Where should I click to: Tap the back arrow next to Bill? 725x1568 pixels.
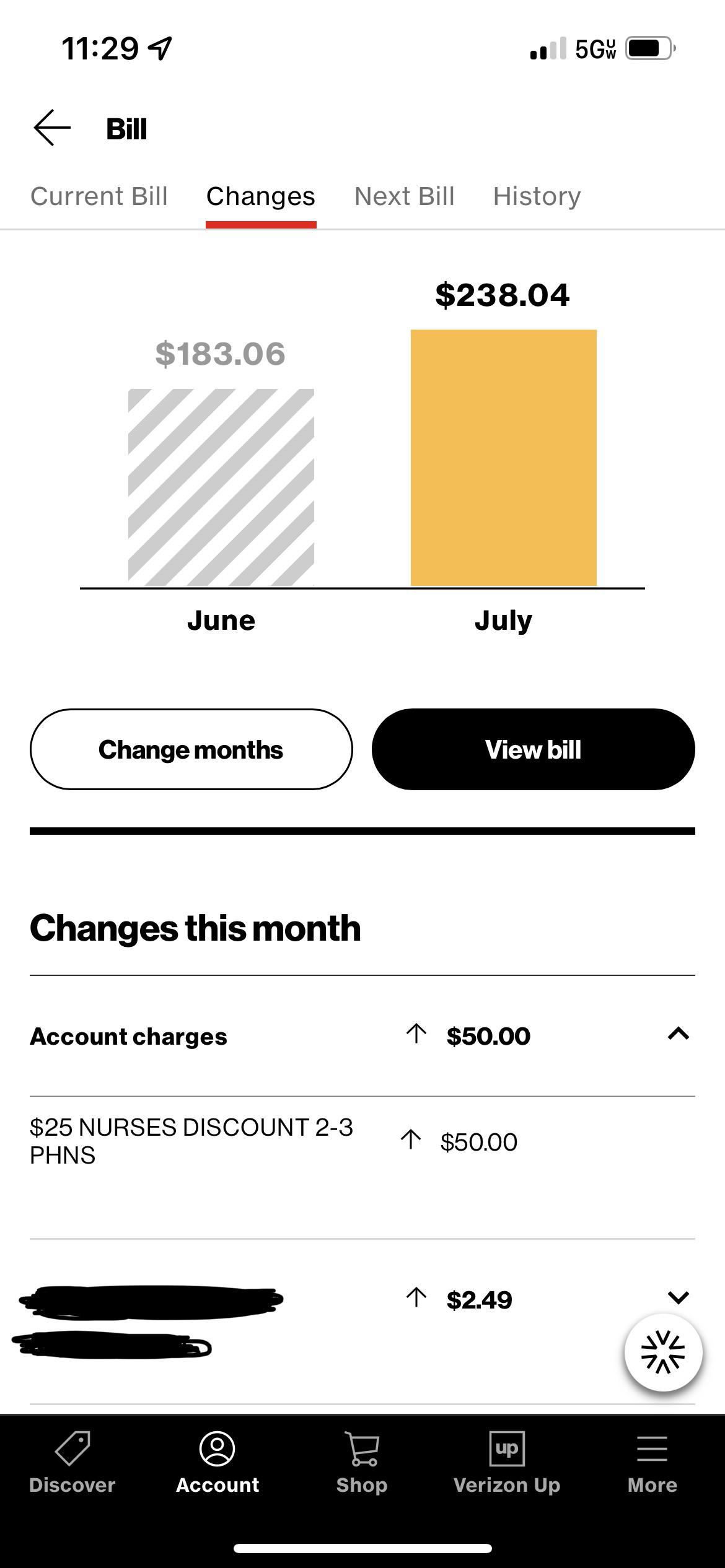[50, 128]
